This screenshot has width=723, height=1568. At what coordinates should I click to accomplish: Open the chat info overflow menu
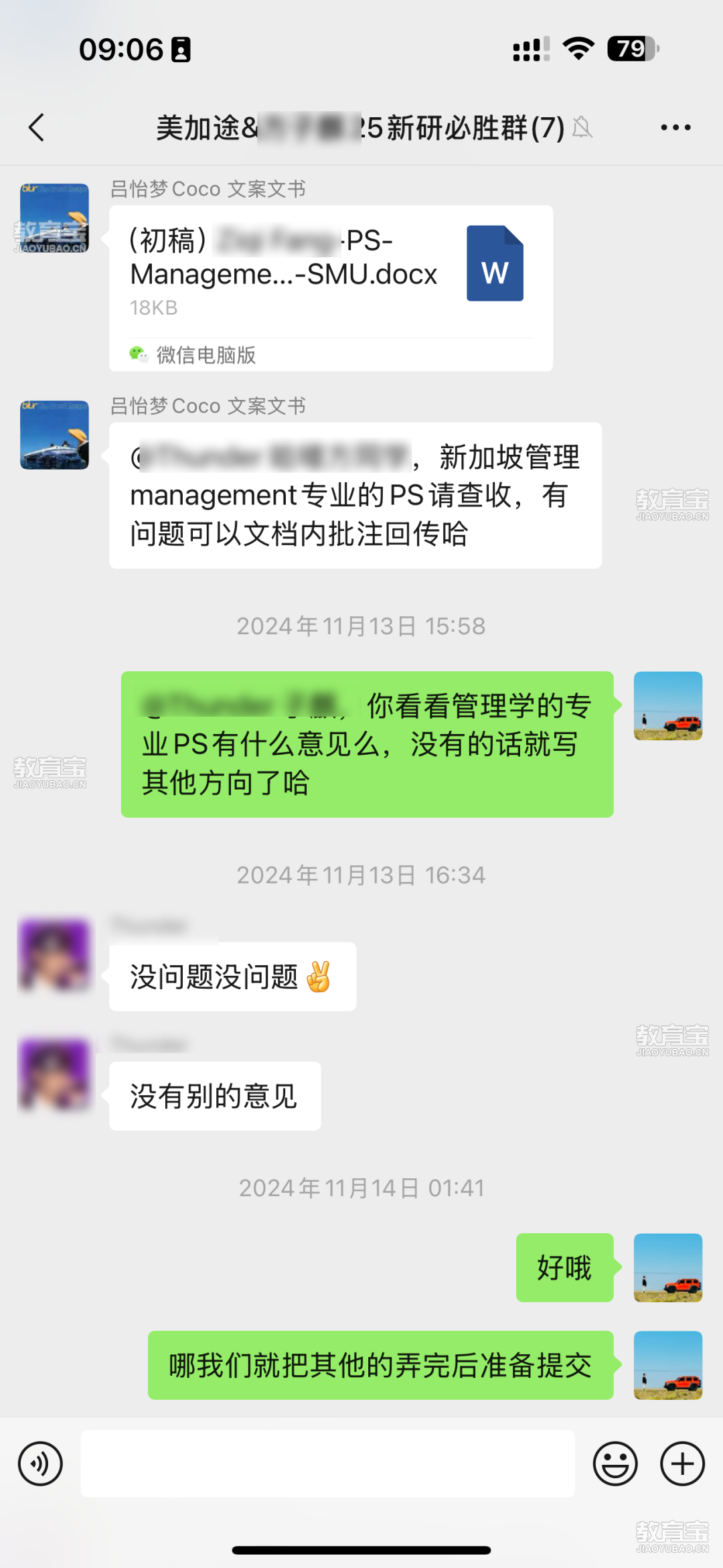click(x=675, y=127)
